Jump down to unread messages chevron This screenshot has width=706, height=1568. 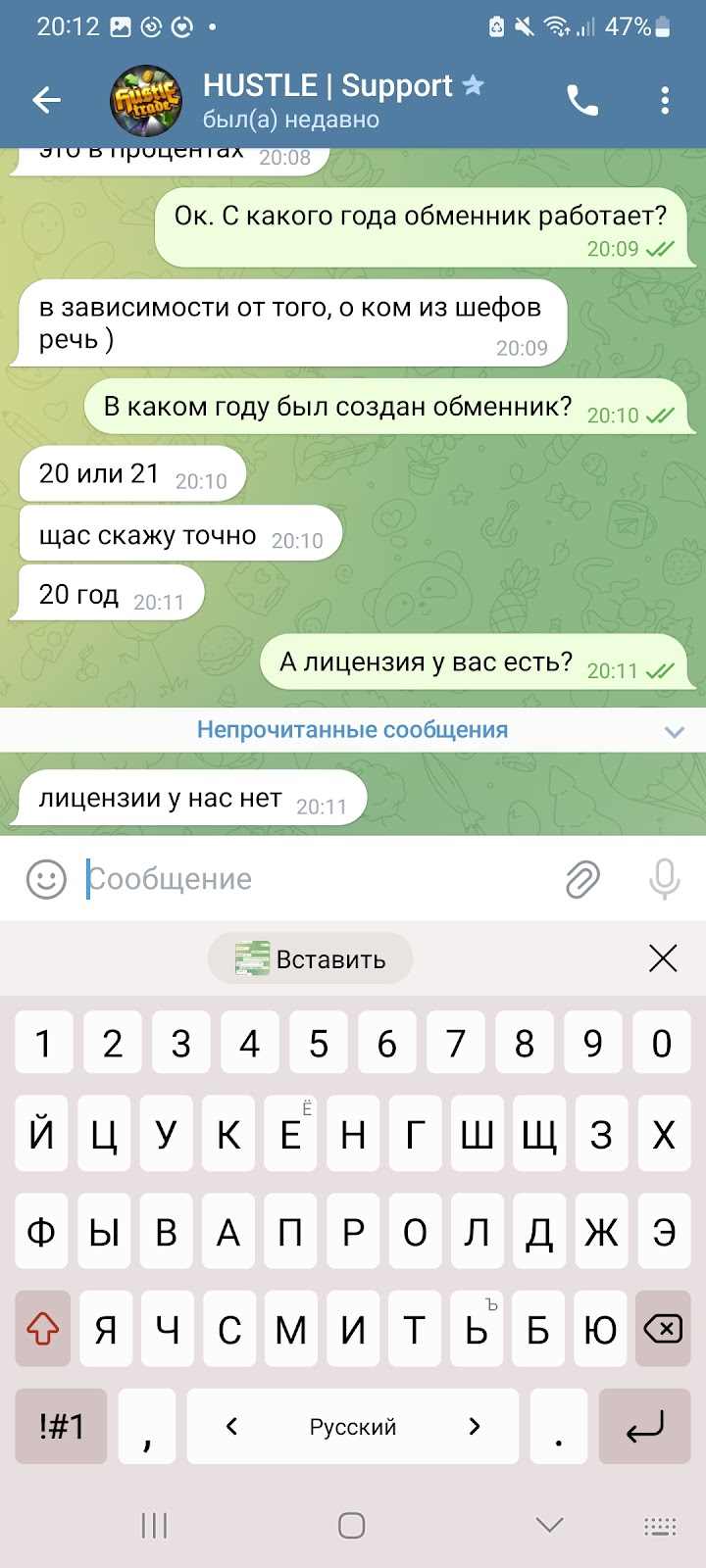coord(675,731)
